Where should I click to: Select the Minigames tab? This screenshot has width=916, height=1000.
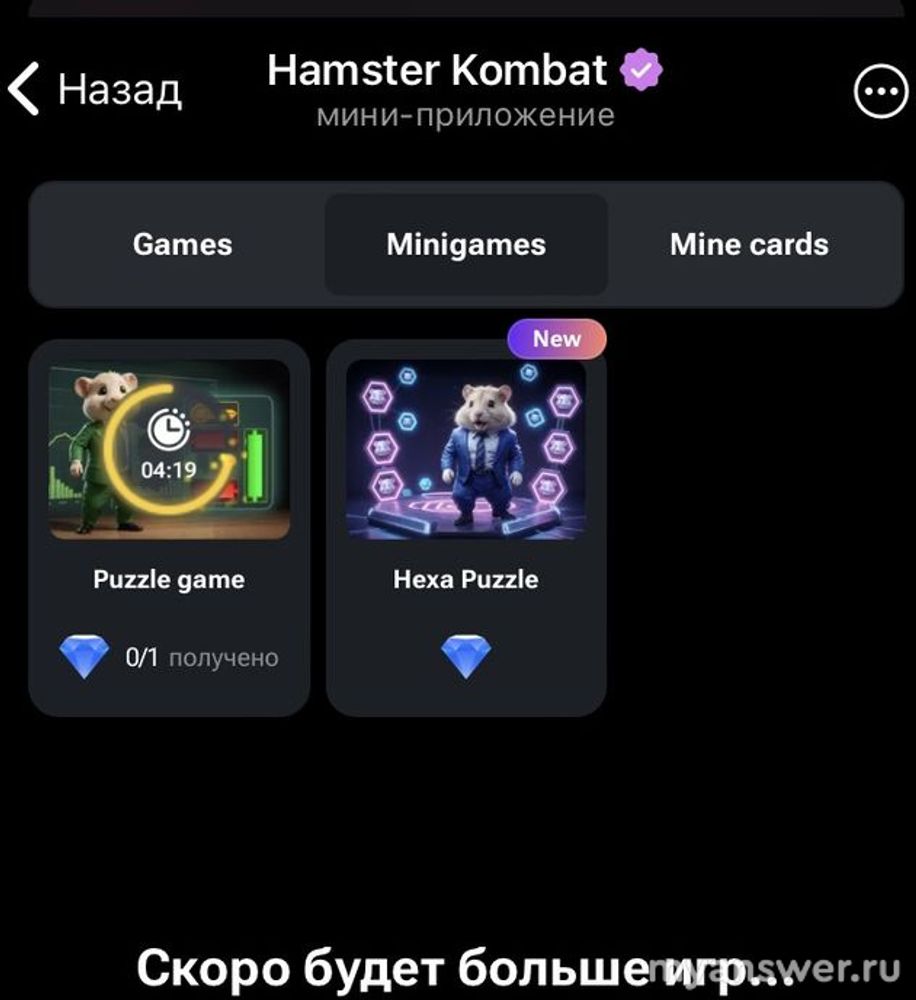(x=466, y=245)
